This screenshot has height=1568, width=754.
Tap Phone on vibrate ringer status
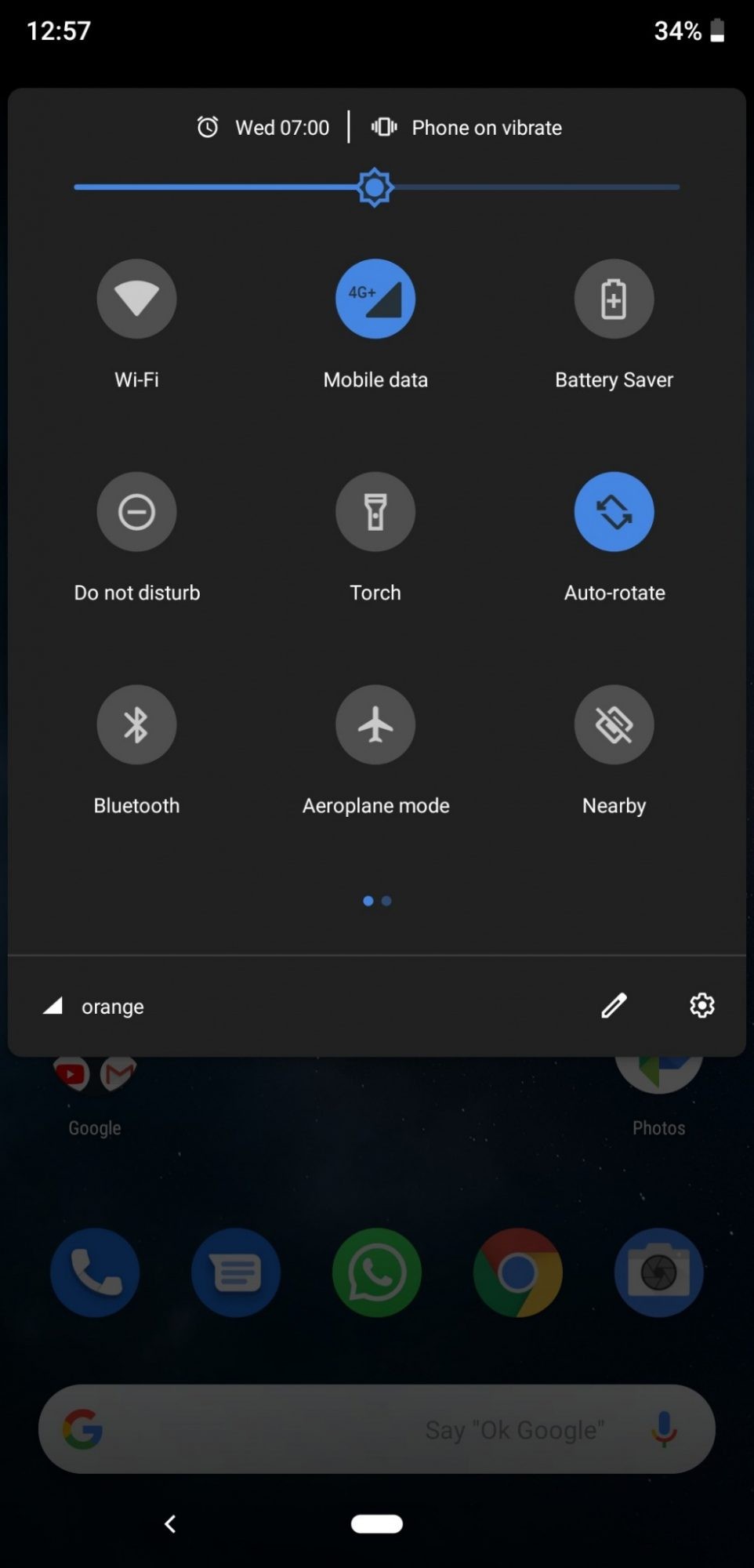[467, 127]
